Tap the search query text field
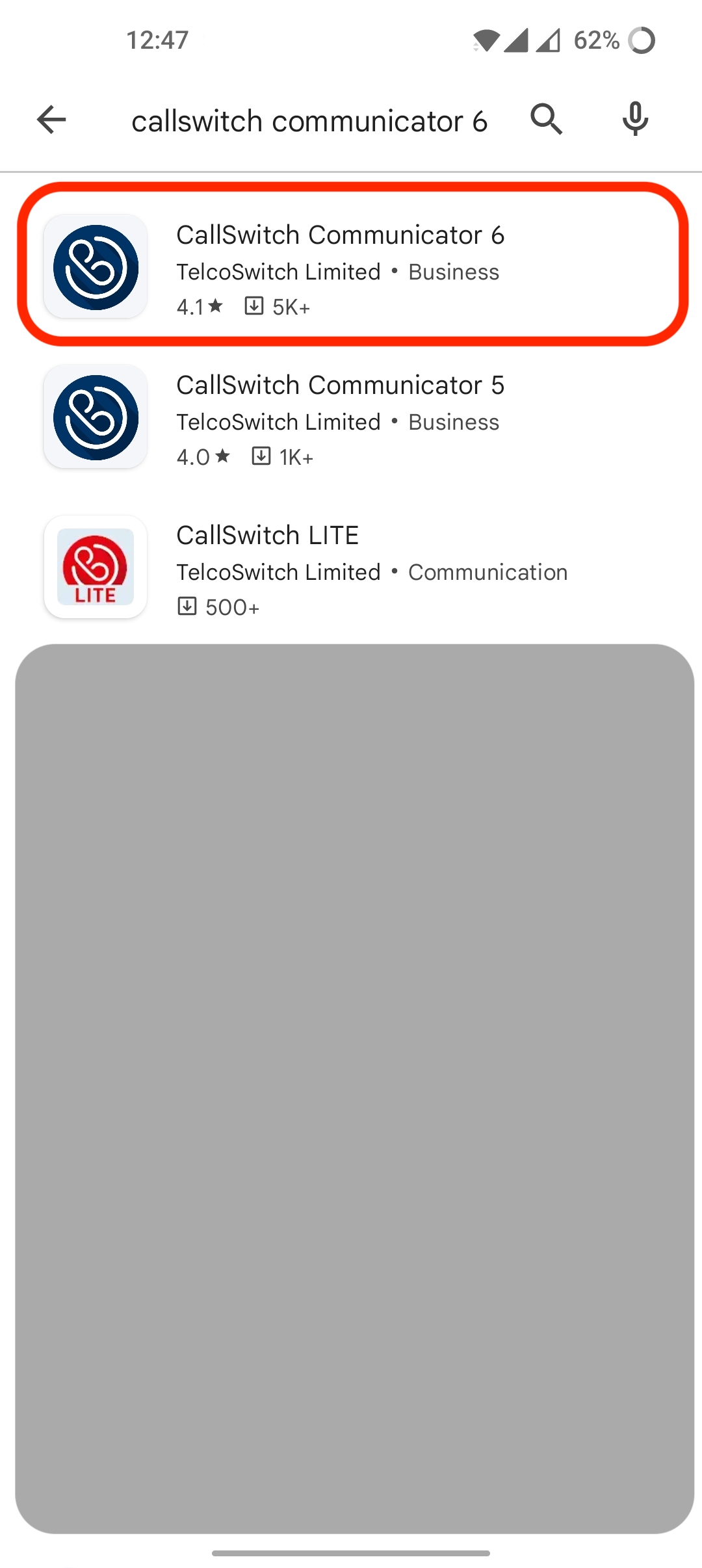The width and height of the screenshot is (702, 1568). point(309,122)
